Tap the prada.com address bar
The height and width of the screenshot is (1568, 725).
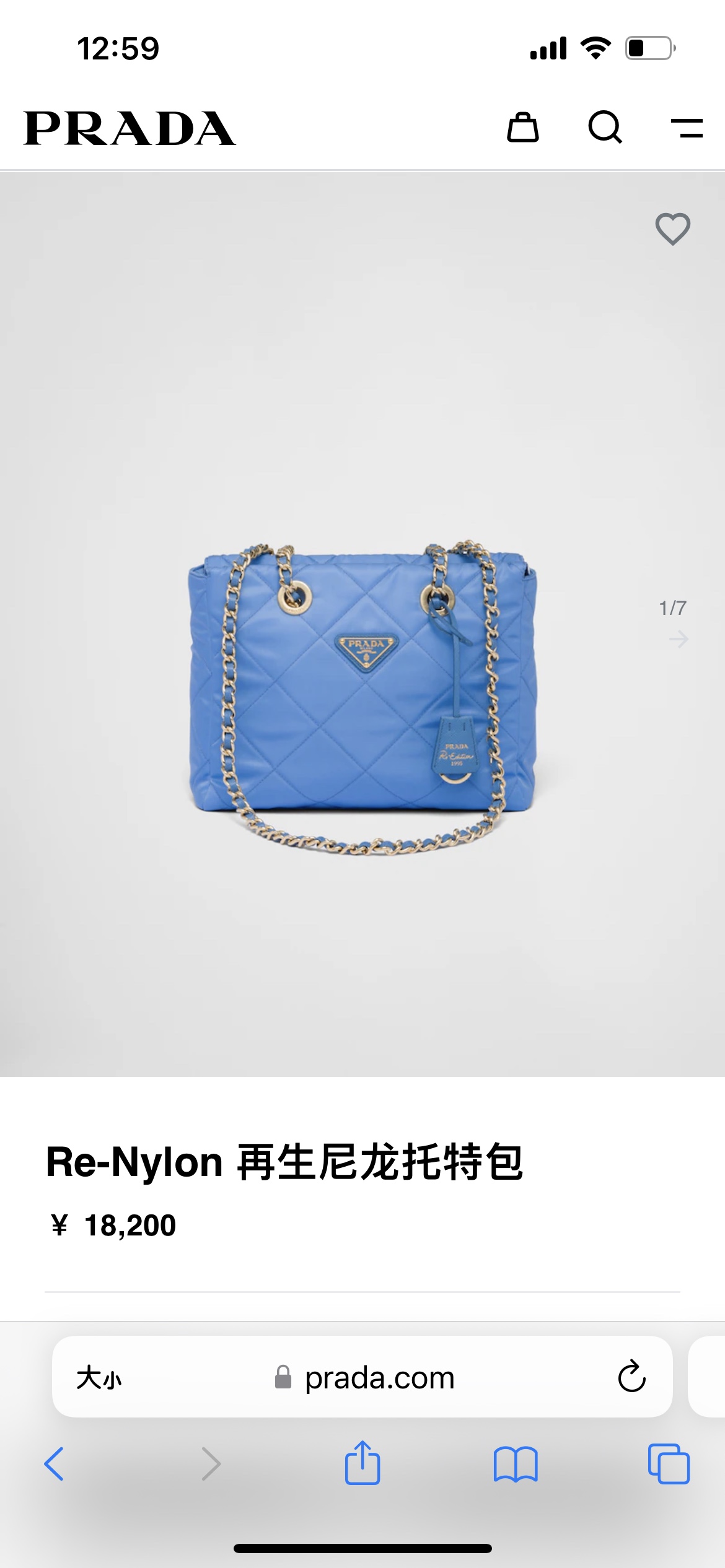pos(379,1378)
